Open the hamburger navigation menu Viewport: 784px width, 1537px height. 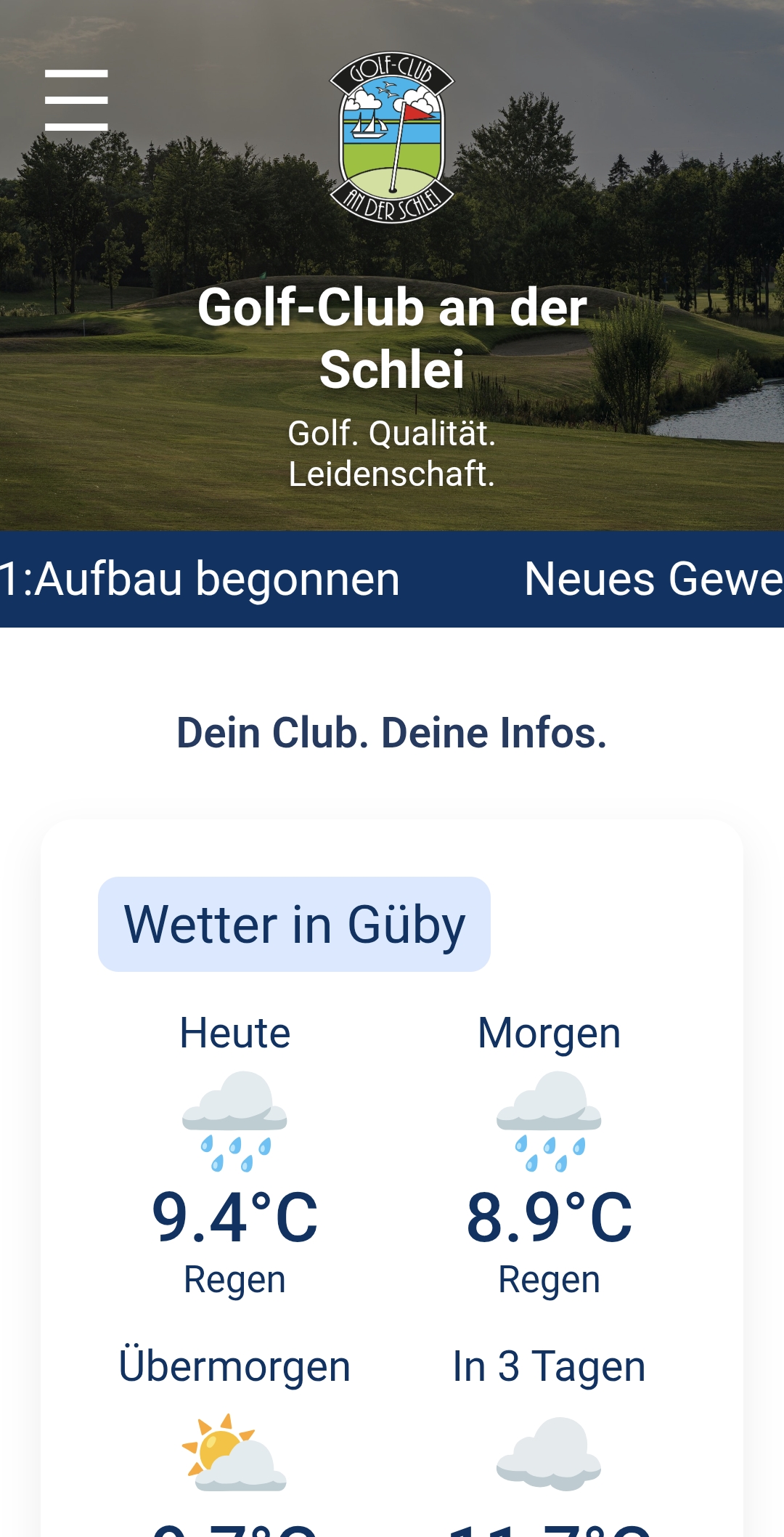click(76, 100)
